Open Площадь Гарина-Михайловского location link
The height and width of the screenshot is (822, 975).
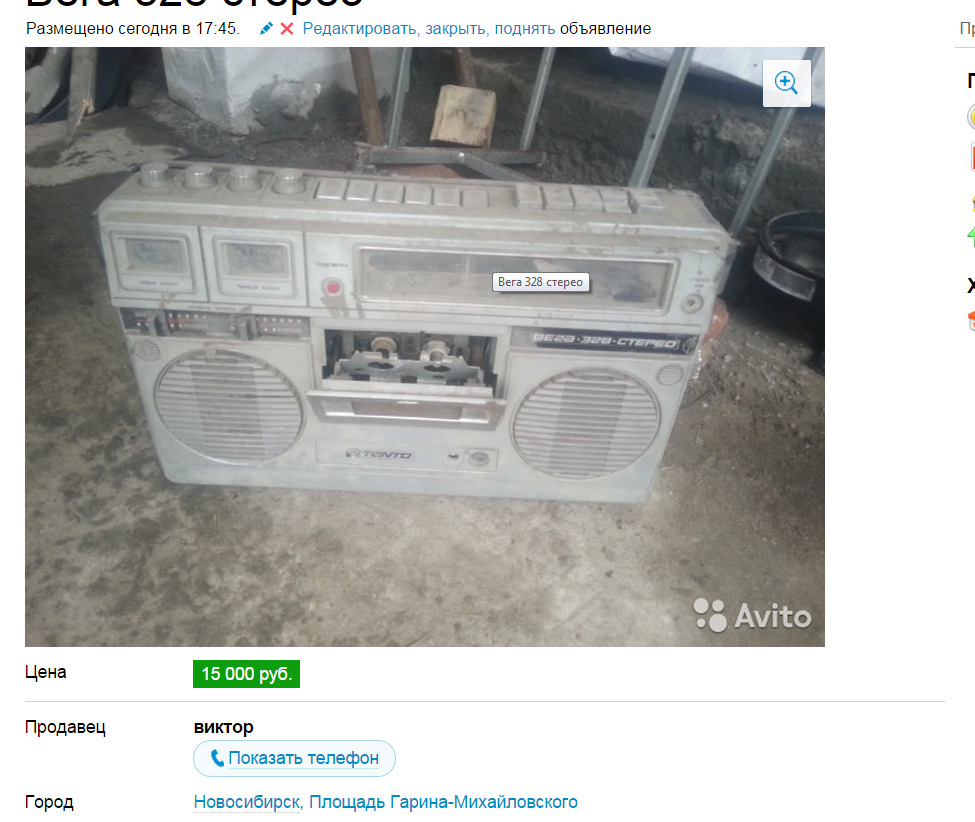[x=443, y=802]
